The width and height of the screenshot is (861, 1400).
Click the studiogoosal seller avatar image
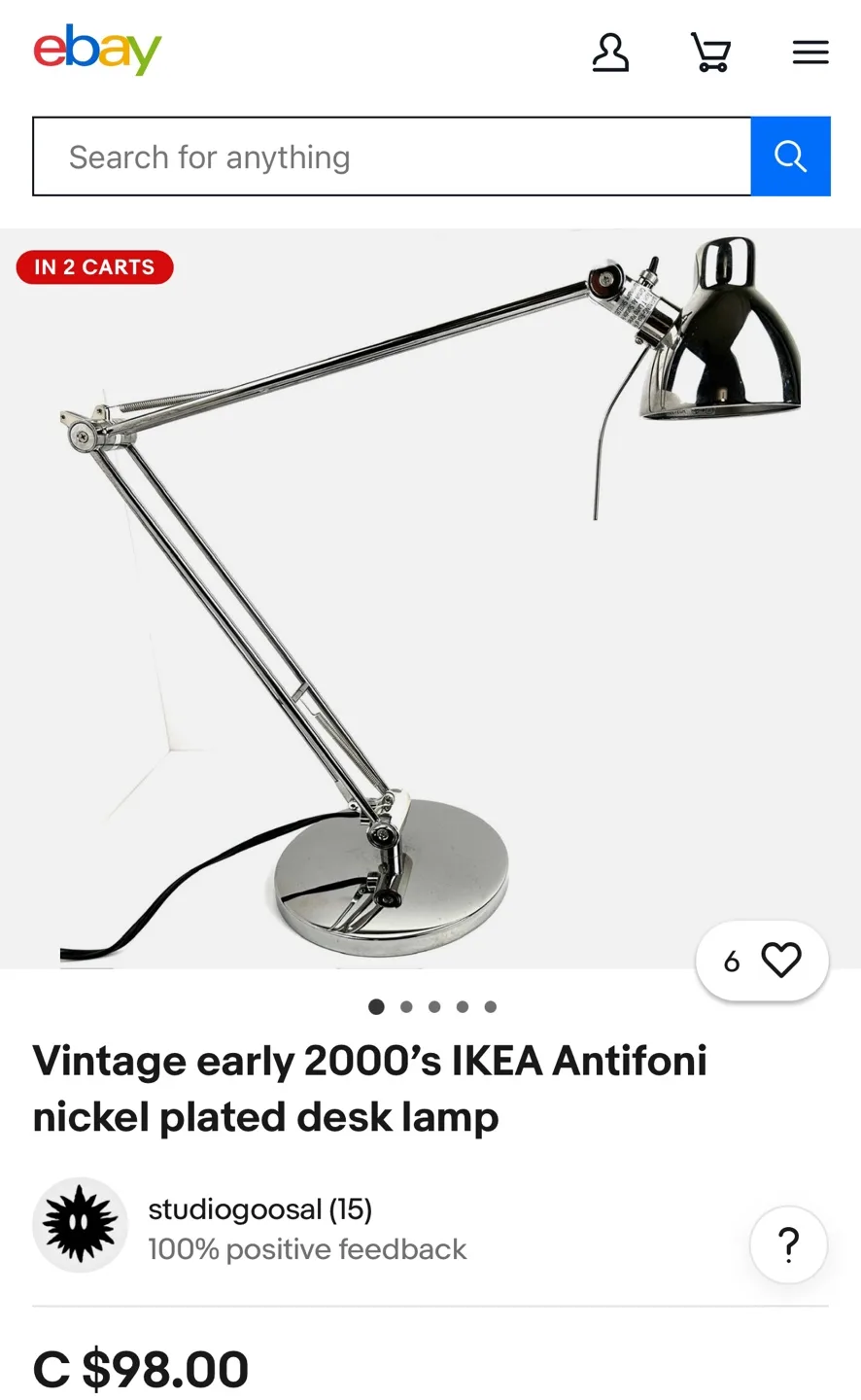click(81, 1225)
